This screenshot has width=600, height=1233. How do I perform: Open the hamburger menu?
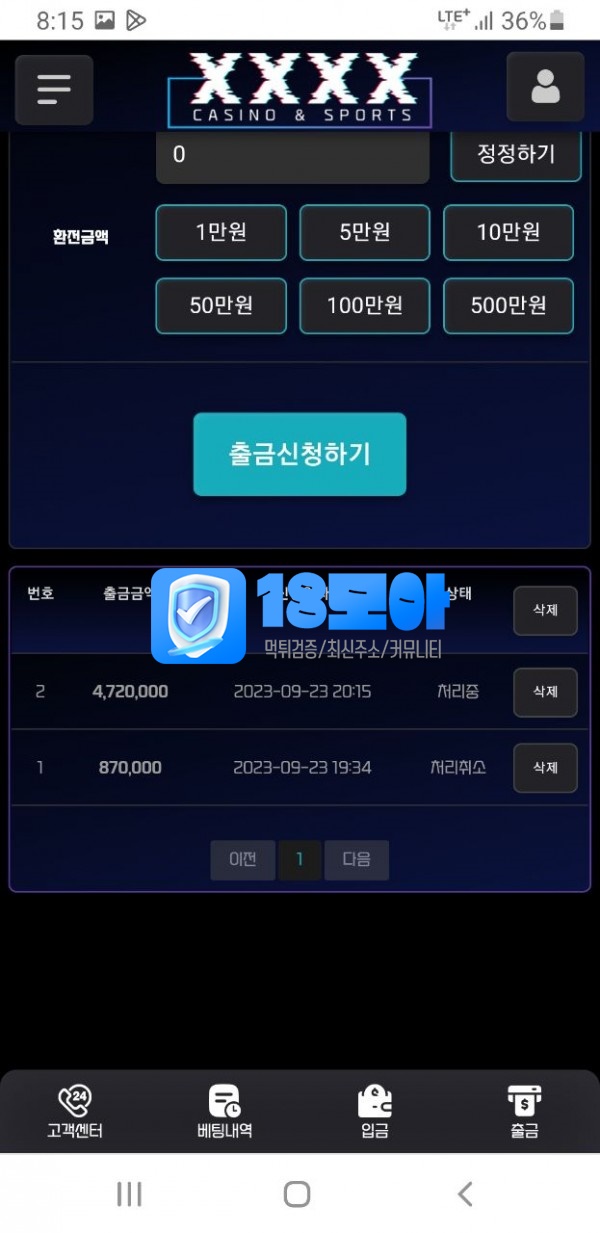54,89
